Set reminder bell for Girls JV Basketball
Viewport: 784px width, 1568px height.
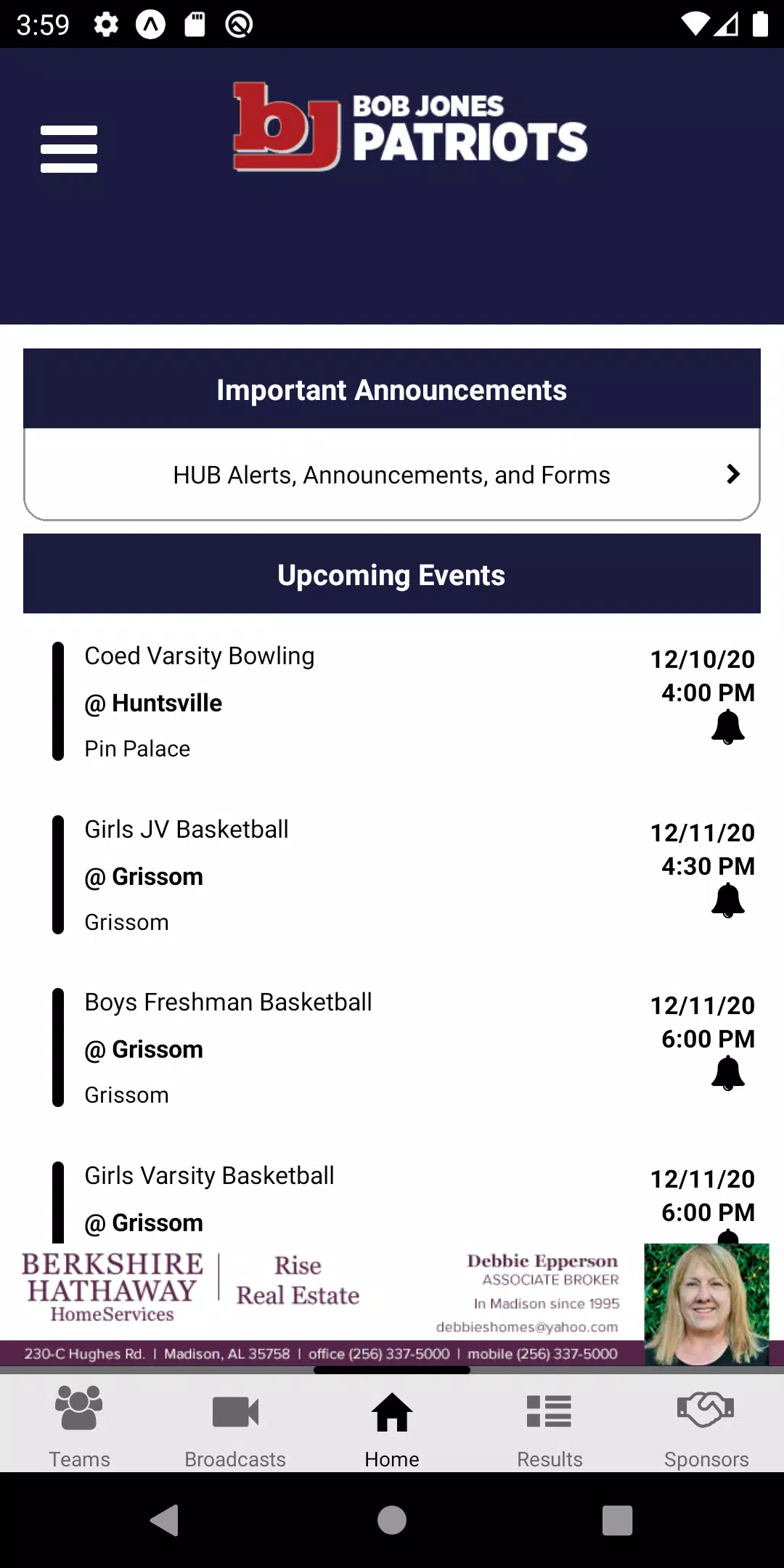click(728, 901)
